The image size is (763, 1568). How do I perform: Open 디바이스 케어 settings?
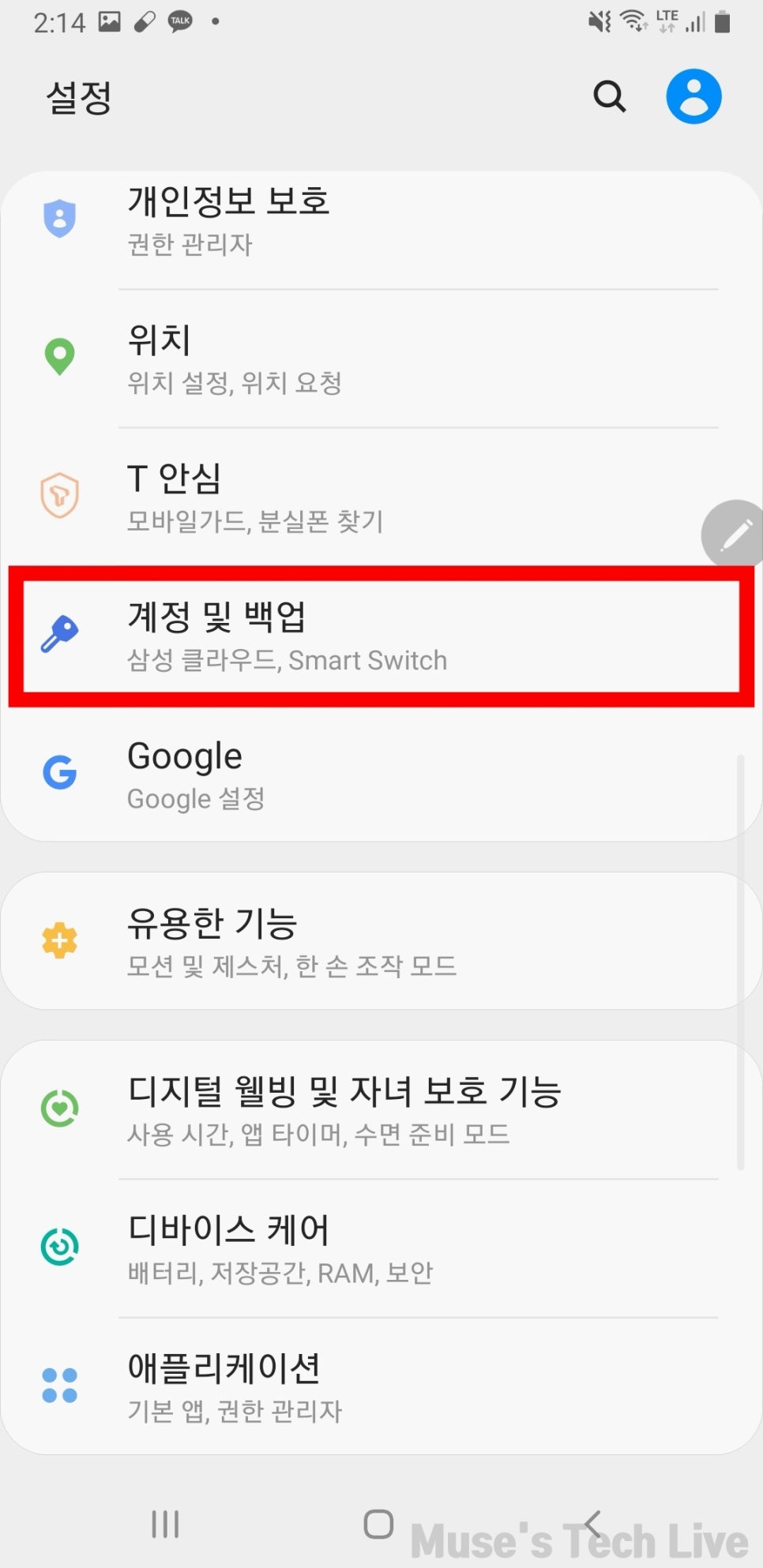pyautogui.click(x=381, y=1248)
